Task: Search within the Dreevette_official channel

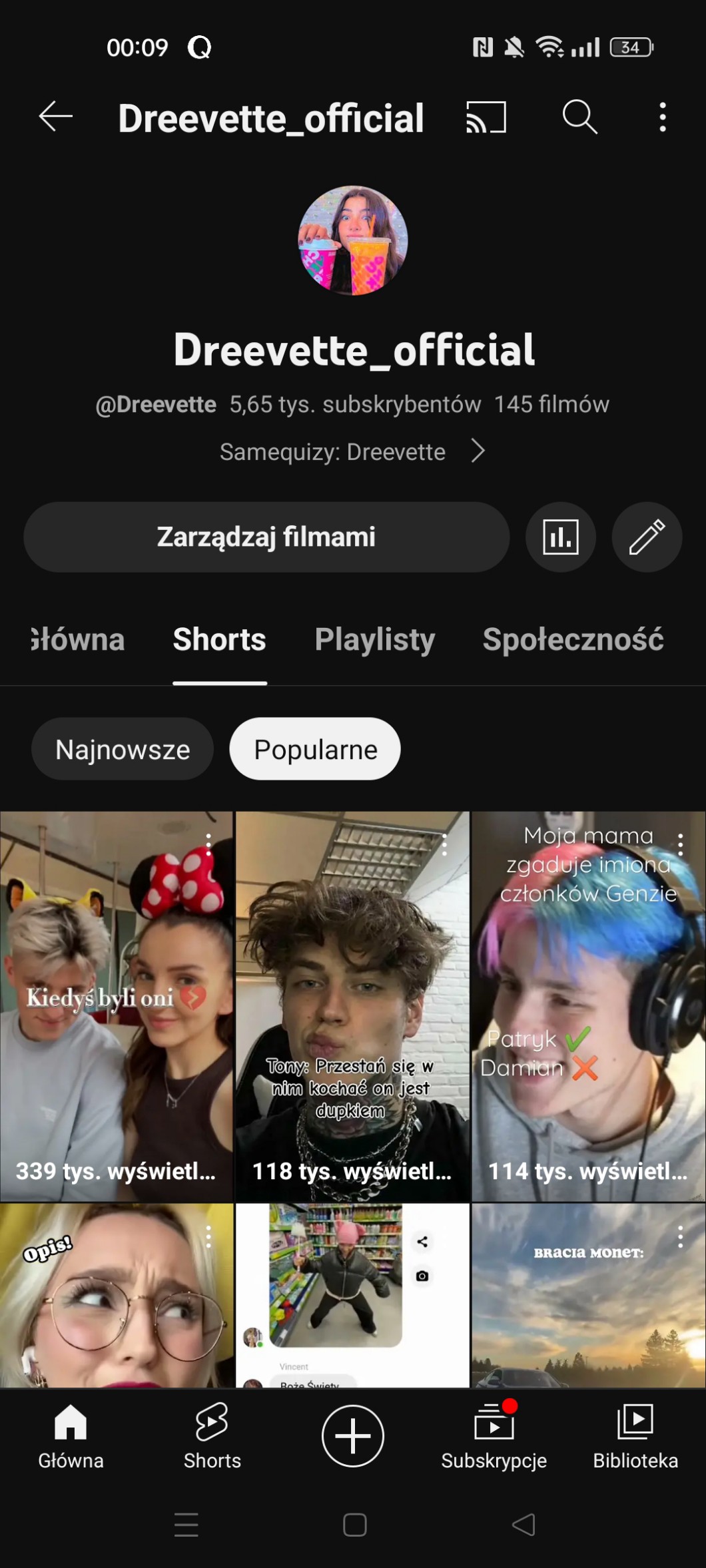Action: coord(579,117)
